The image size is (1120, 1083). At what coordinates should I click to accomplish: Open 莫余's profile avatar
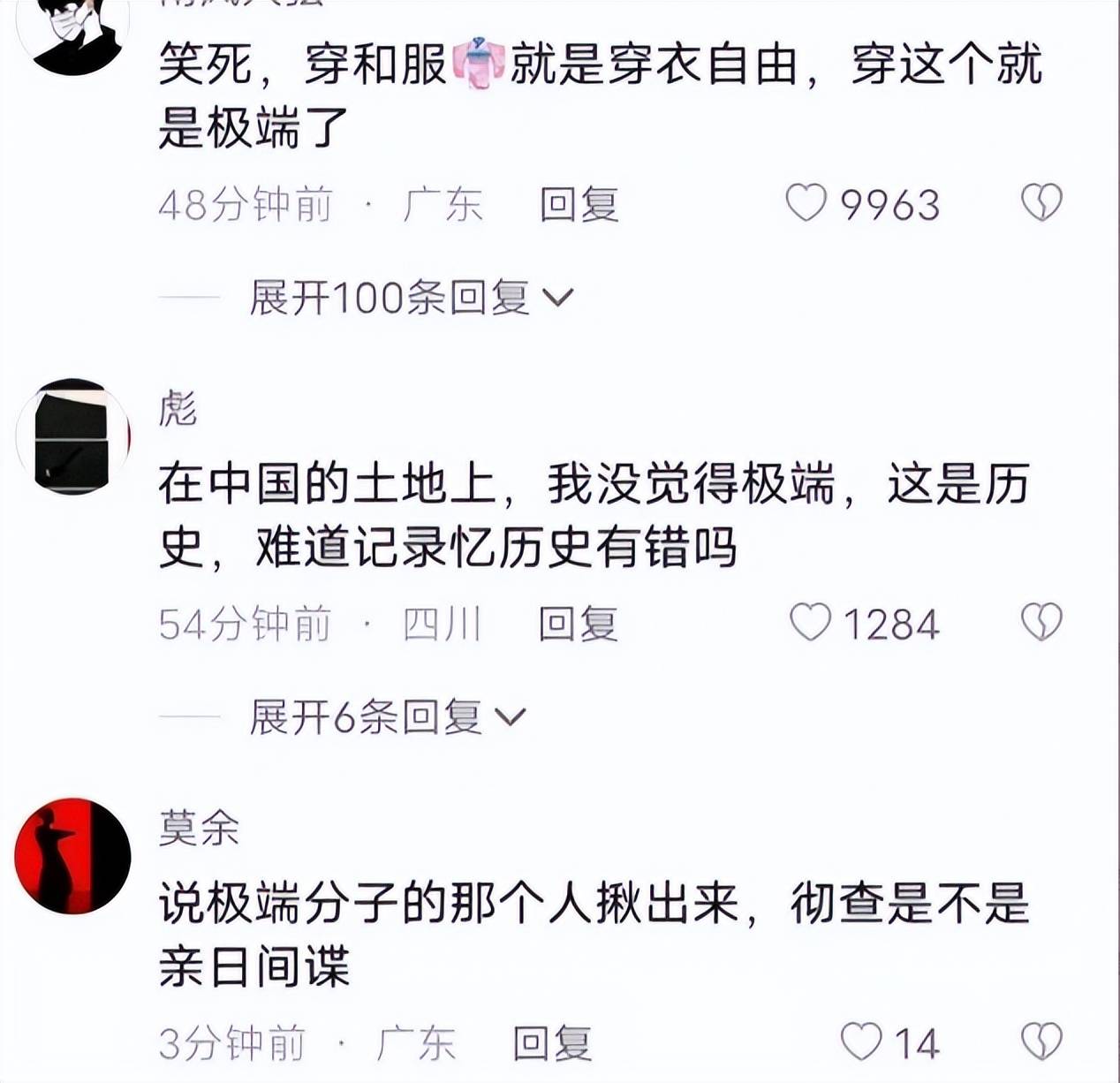tap(72, 855)
